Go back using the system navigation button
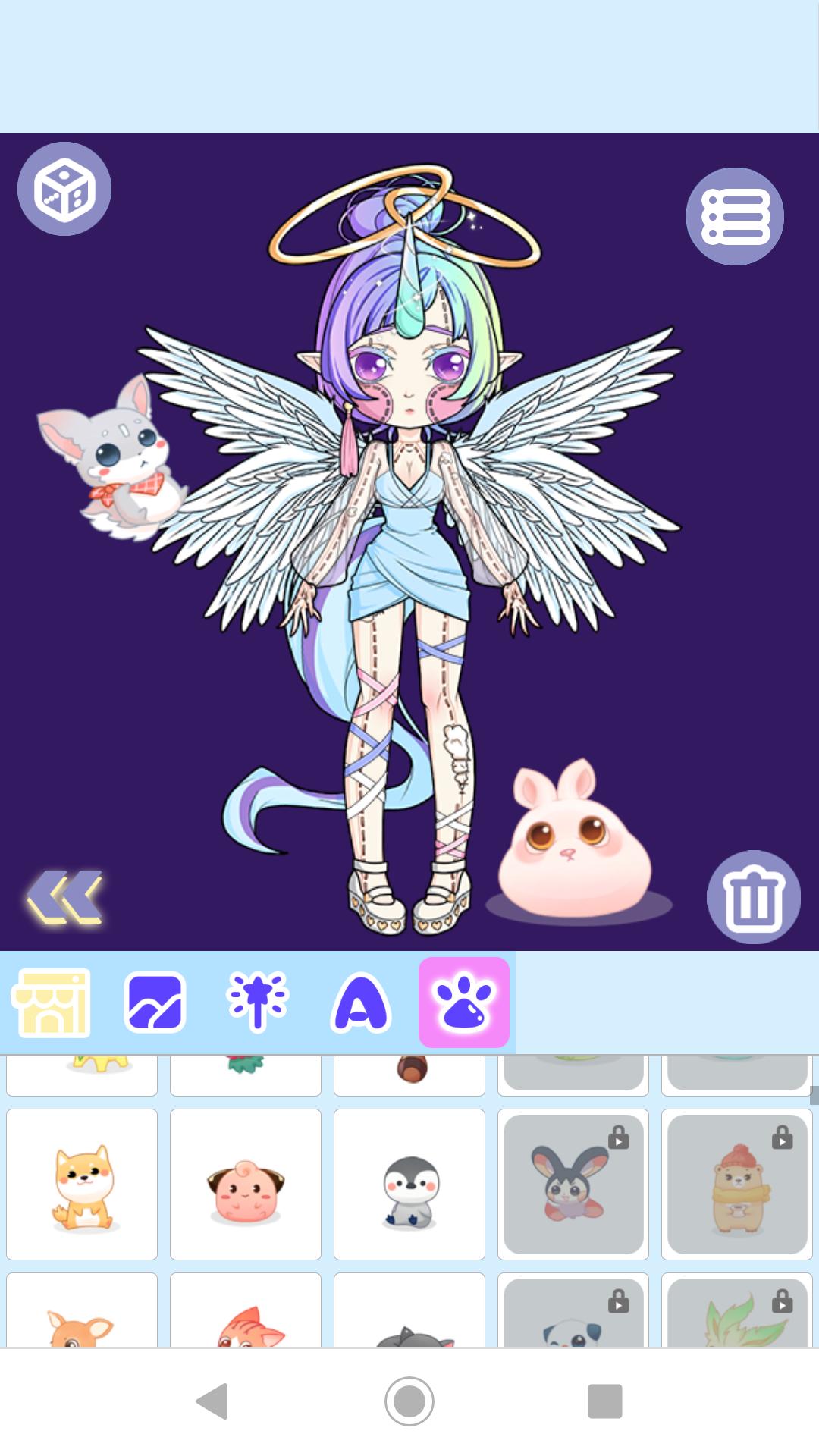 pos(212,1401)
